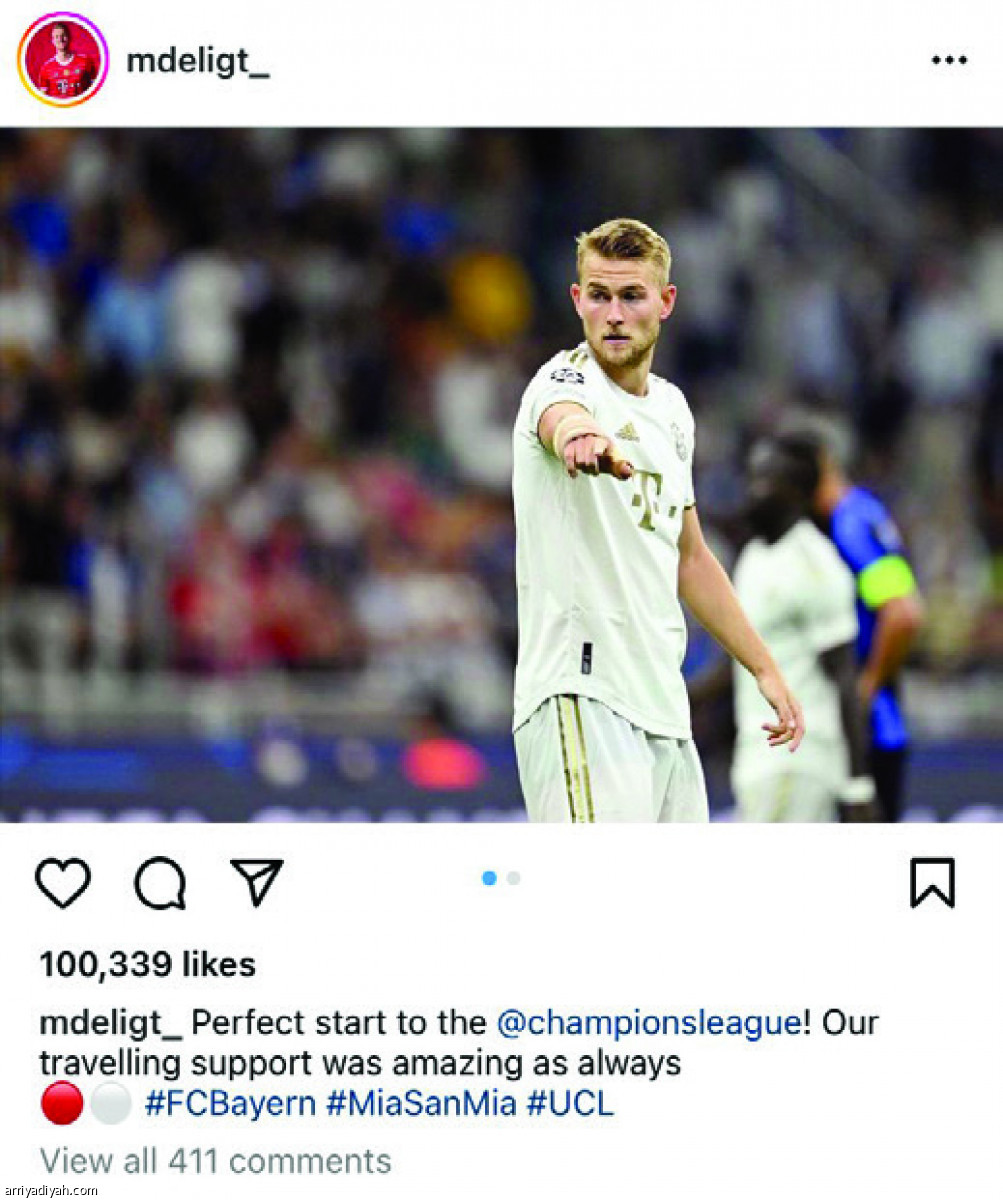Open the #UCL hashtag
The width and height of the screenshot is (1003, 1200).
point(570,1104)
